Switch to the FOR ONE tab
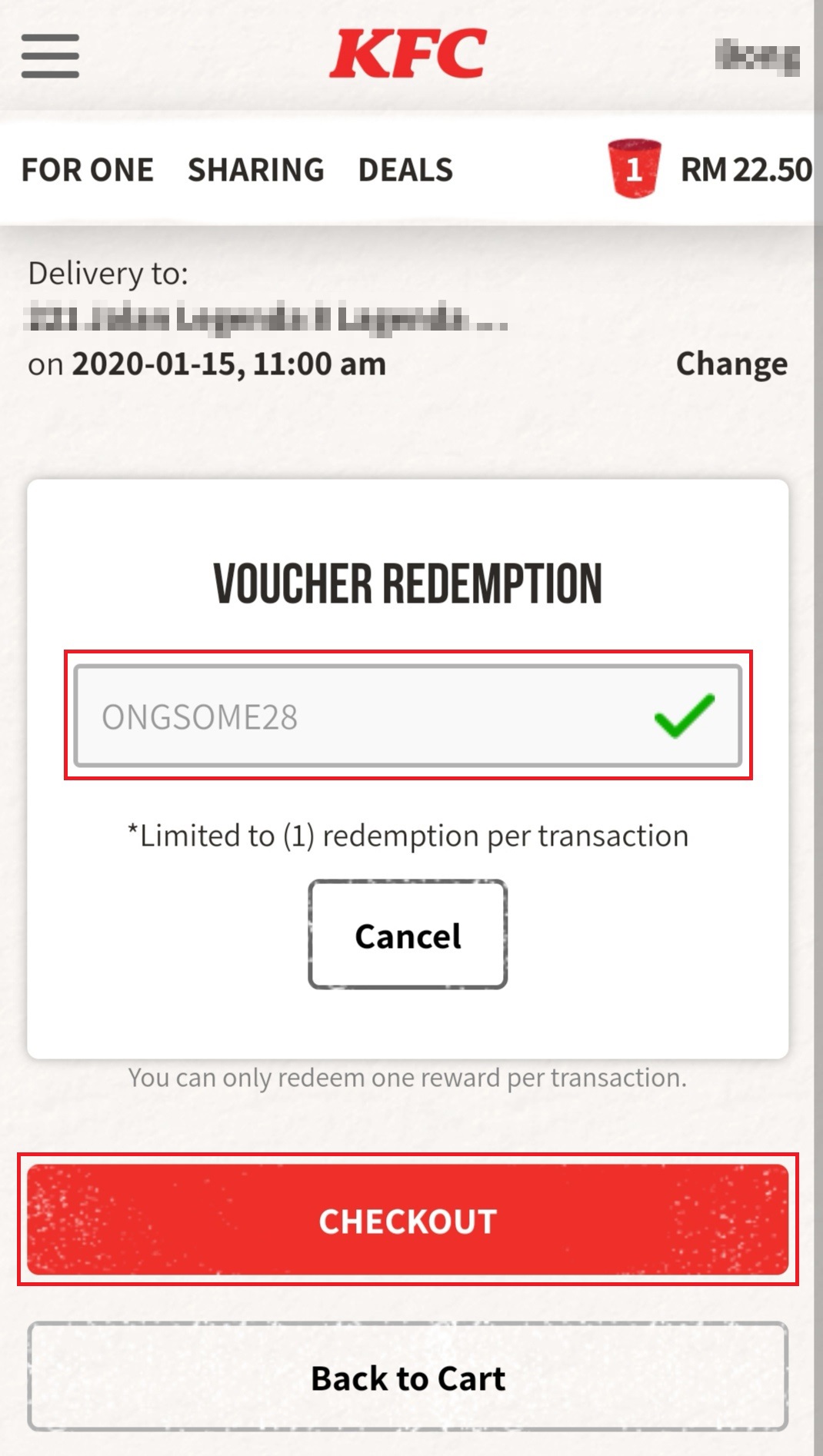823x1456 pixels. pos(87,170)
